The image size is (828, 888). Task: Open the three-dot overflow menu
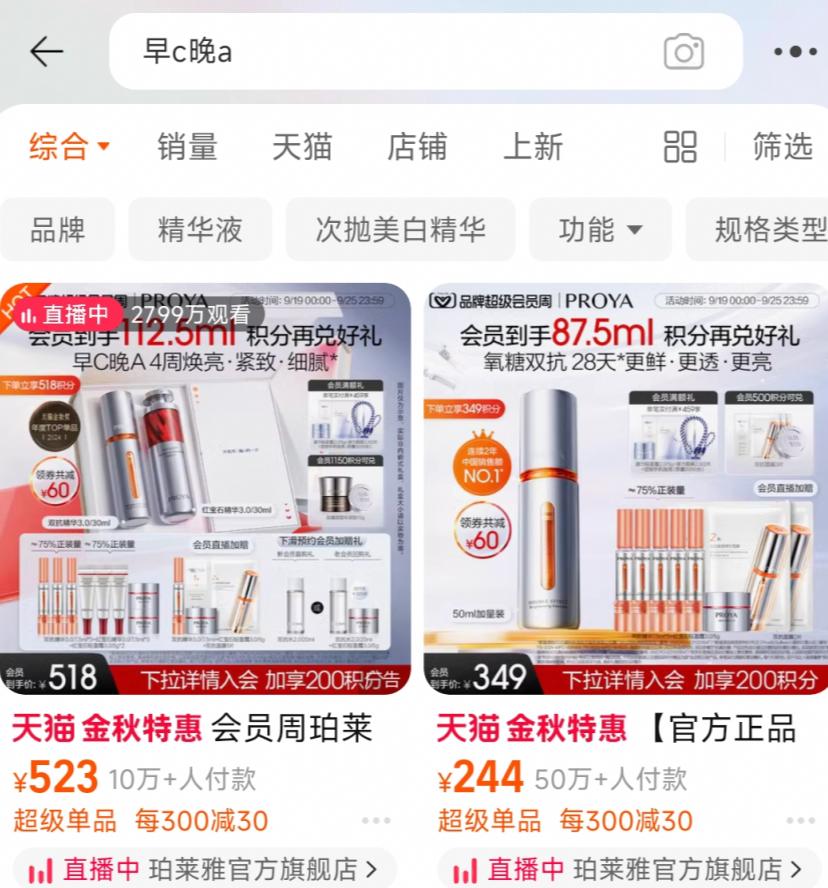coord(794,52)
